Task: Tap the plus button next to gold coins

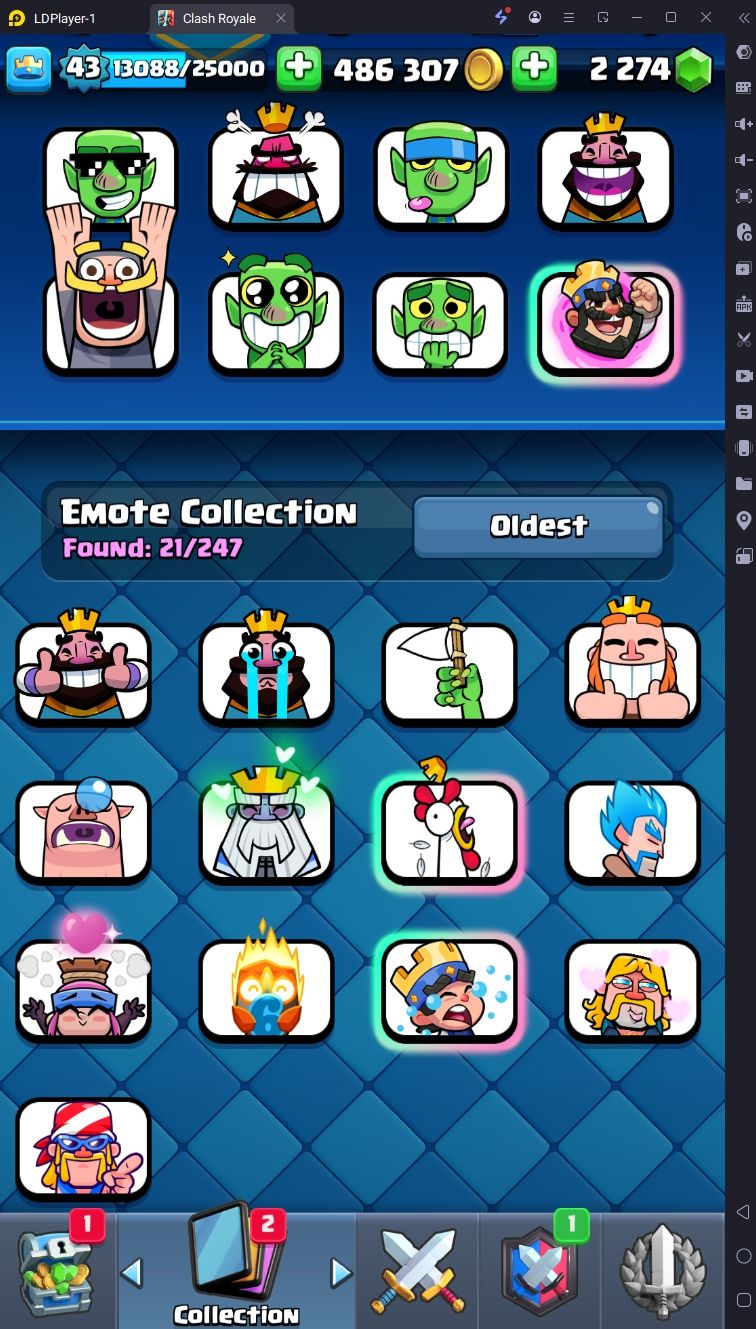Action: coord(299,68)
